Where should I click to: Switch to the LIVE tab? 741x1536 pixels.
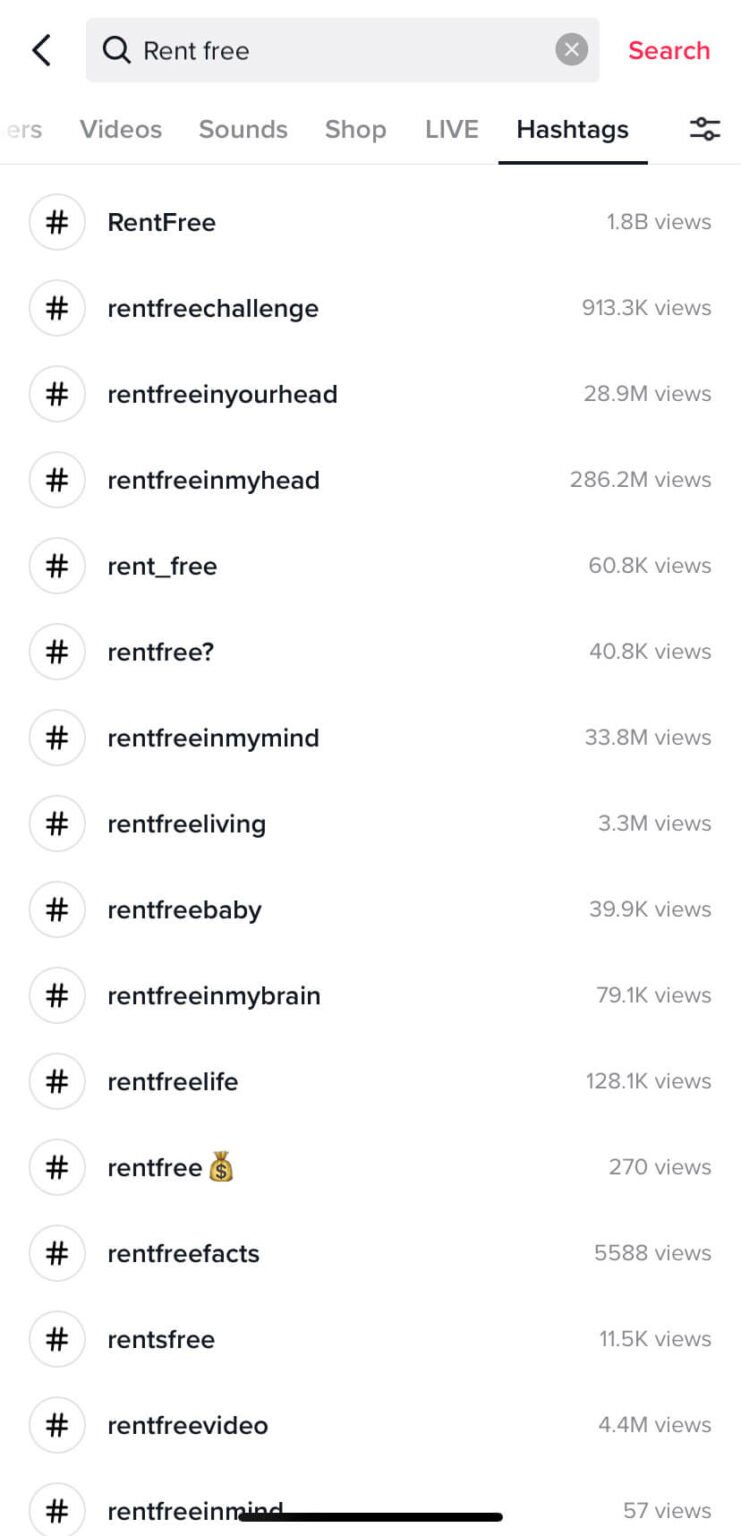coord(451,129)
